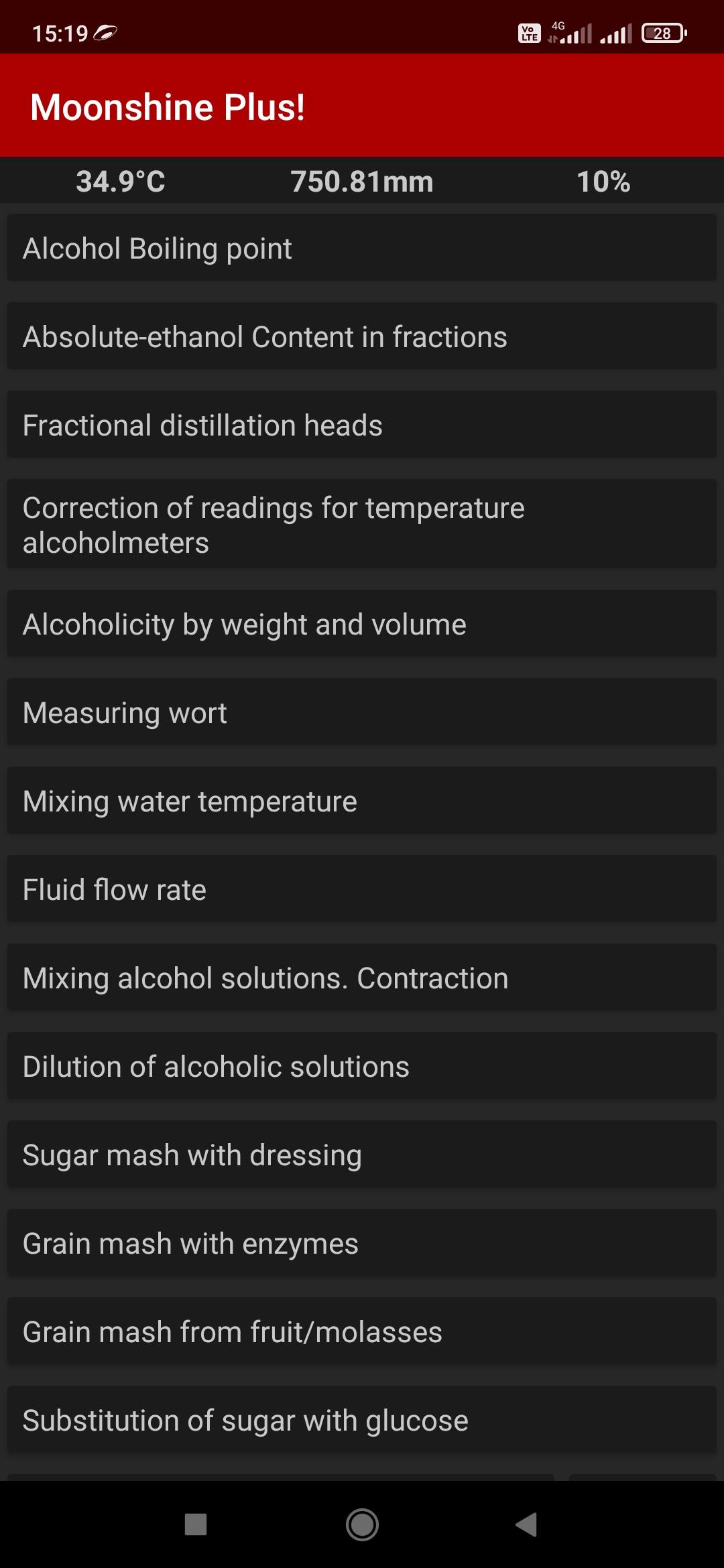Go to Mixing water temperature
The height and width of the screenshot is (1568, 724).
362,801
